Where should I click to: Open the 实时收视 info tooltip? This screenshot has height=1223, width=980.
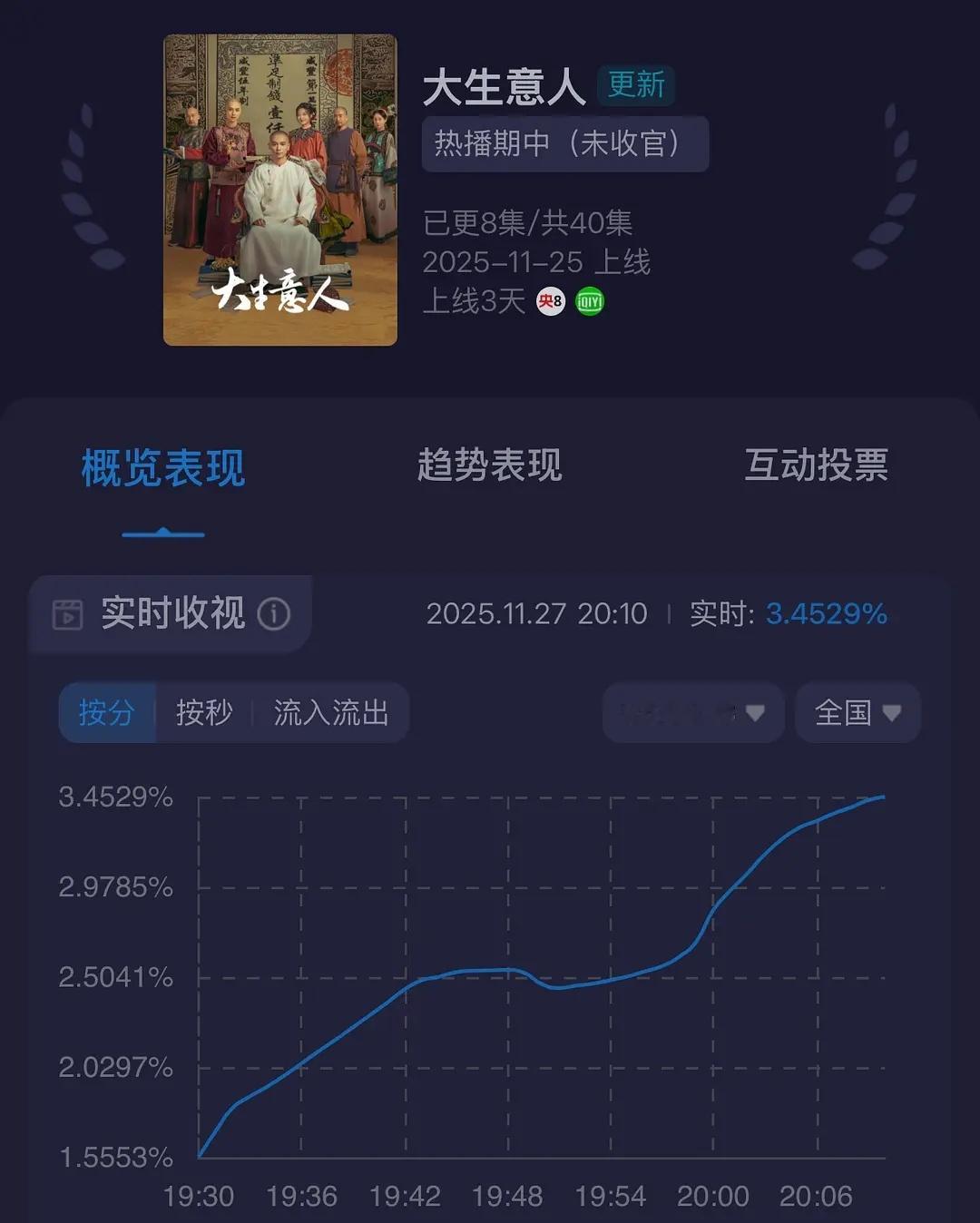[x=274, y=613]
